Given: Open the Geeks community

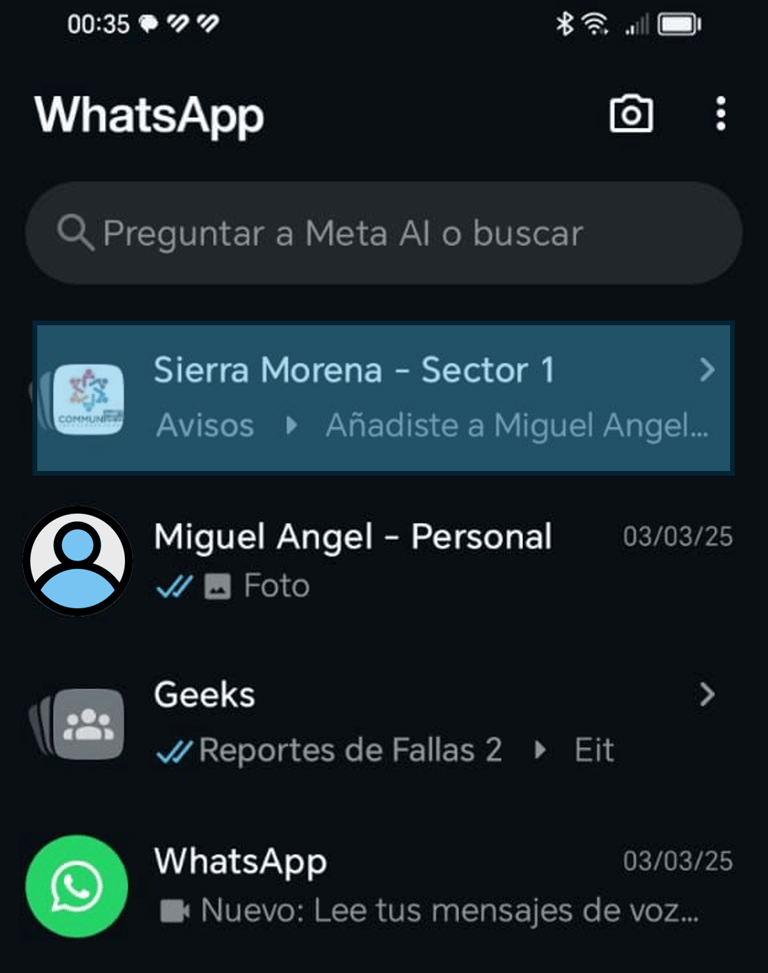Looking at the screenshot, I should click(400, 721).
